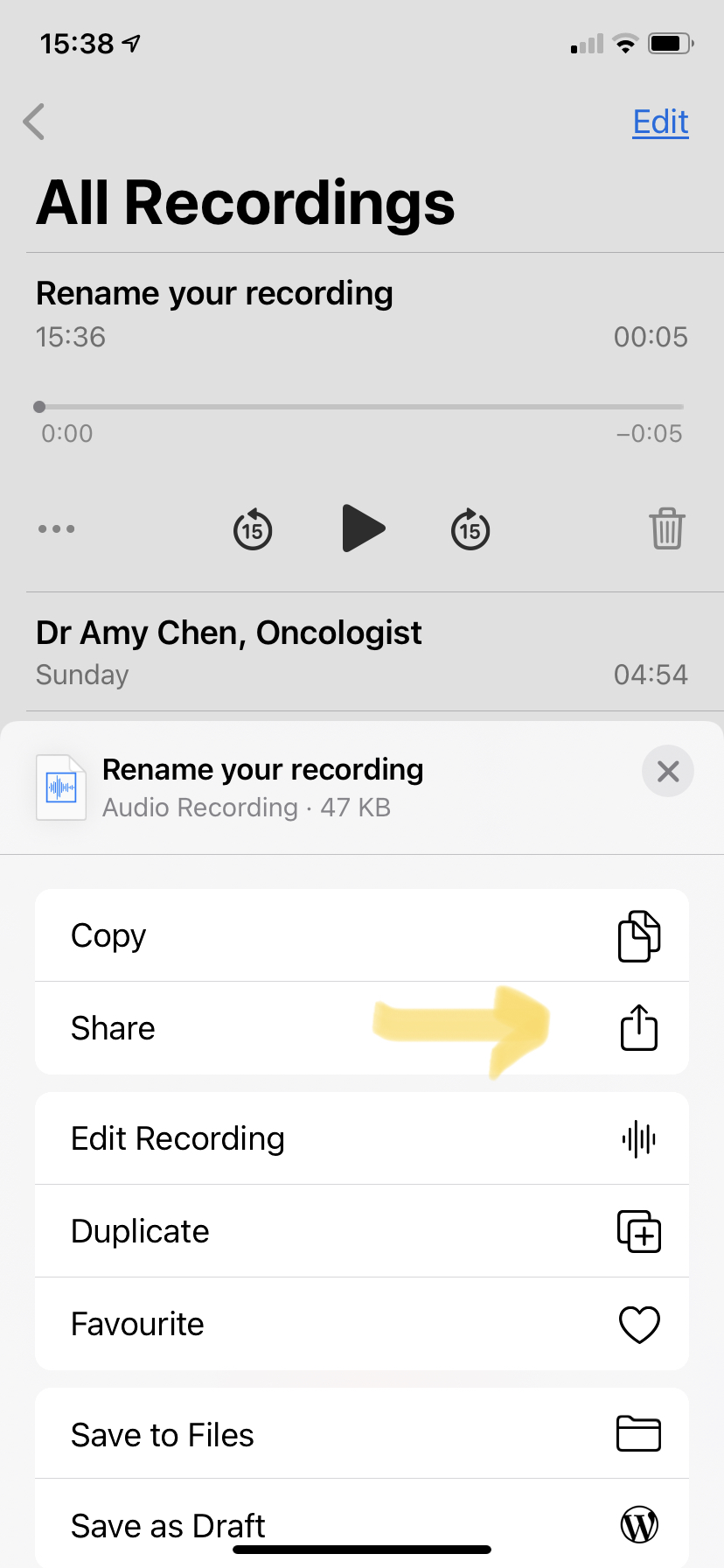
Task: Select the Share option
Action: 362,1028
